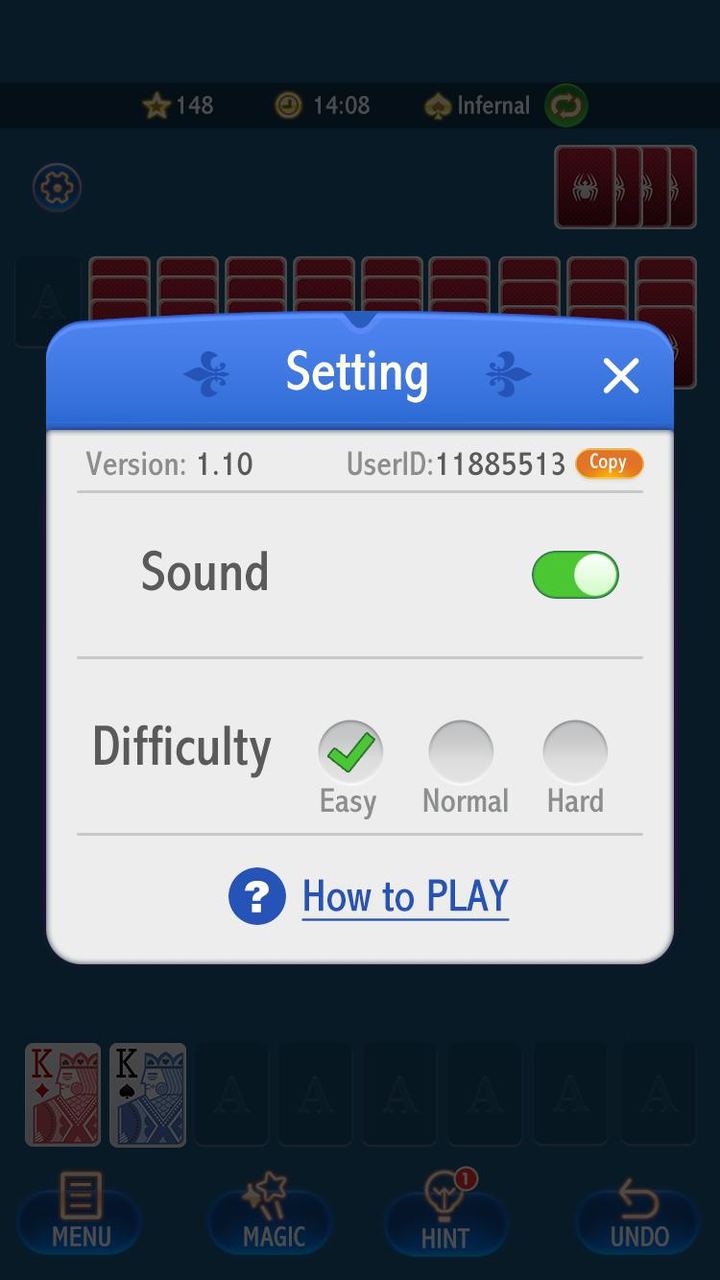Click the spider card stock pile
The height and width of the screenshot is (1280, 720).
(x=625, y=187)
